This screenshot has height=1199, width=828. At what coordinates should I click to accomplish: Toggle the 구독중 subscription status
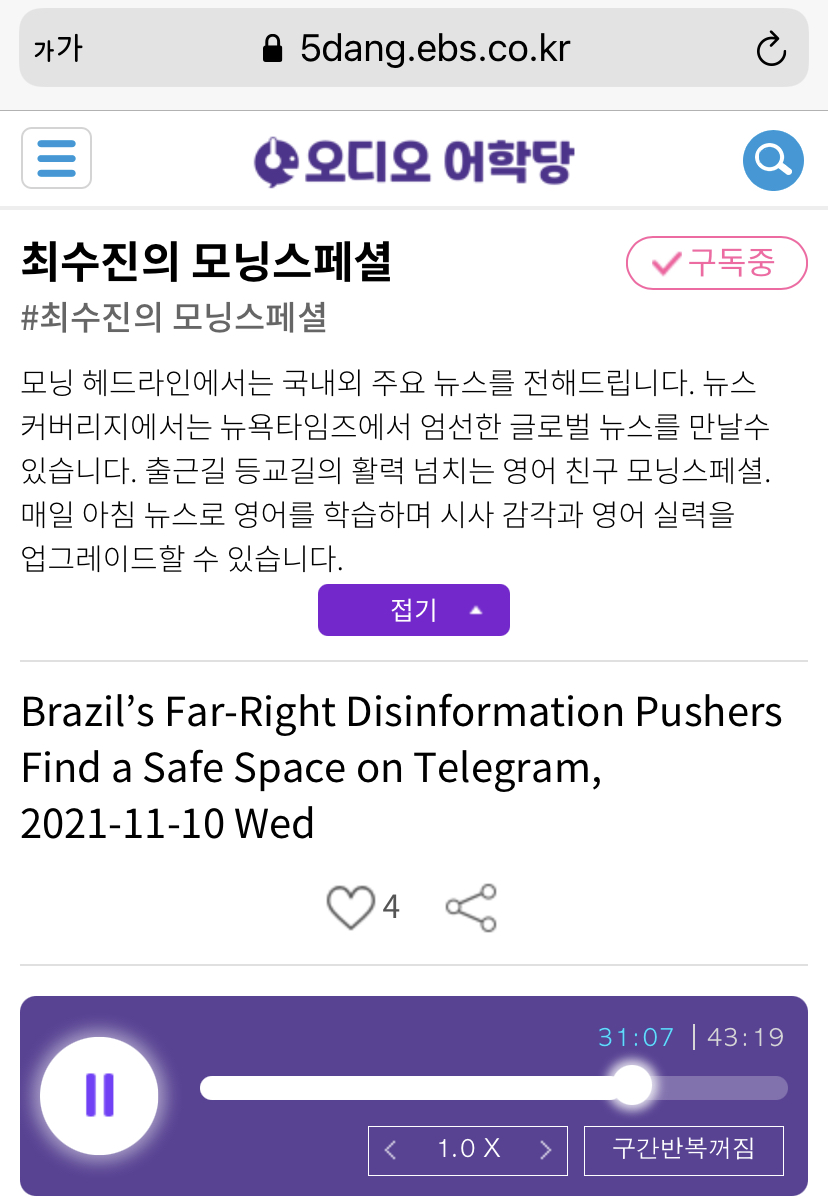tap(716, 263)
